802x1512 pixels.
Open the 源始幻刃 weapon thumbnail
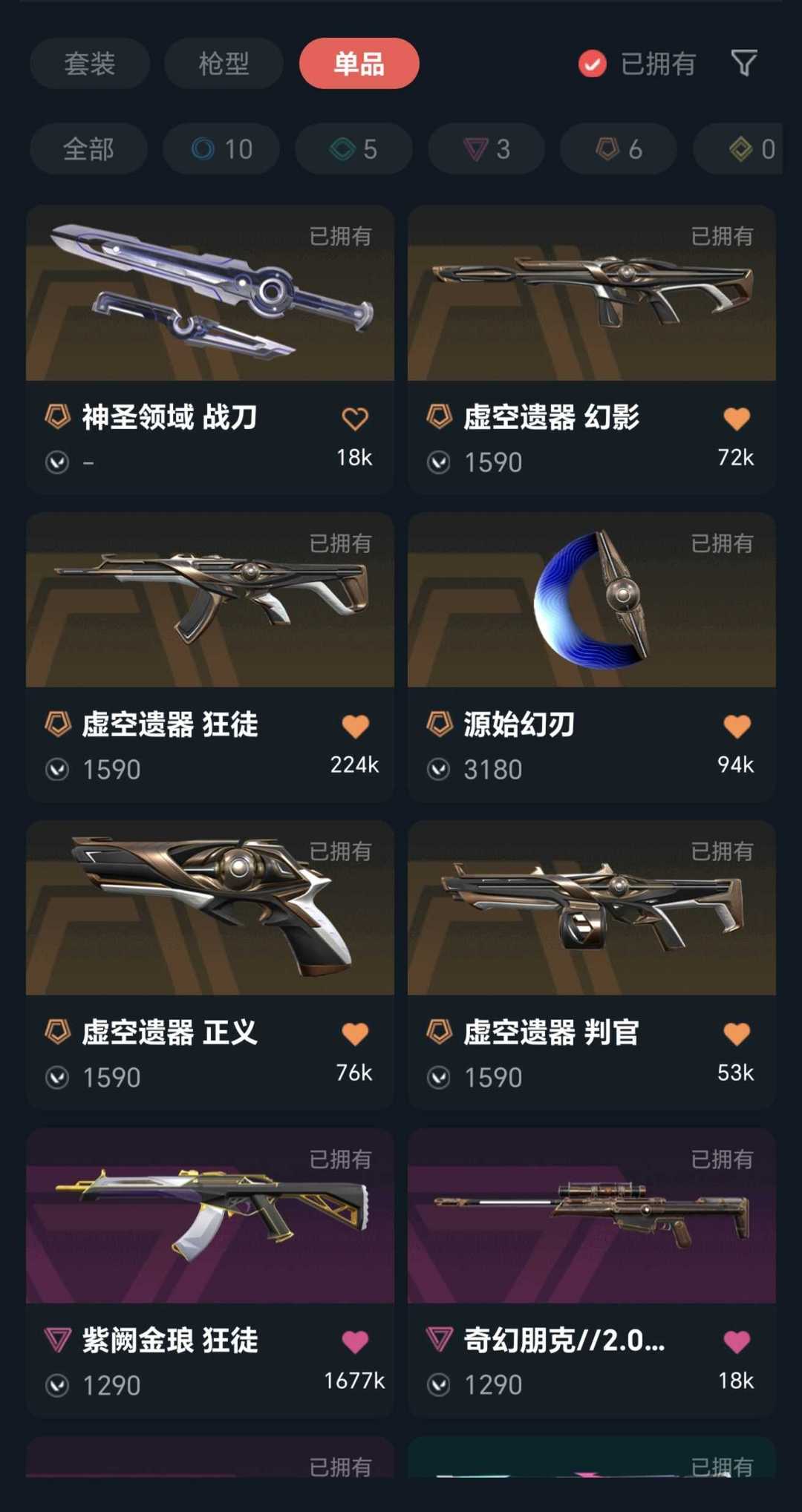[x=590, y=603]
